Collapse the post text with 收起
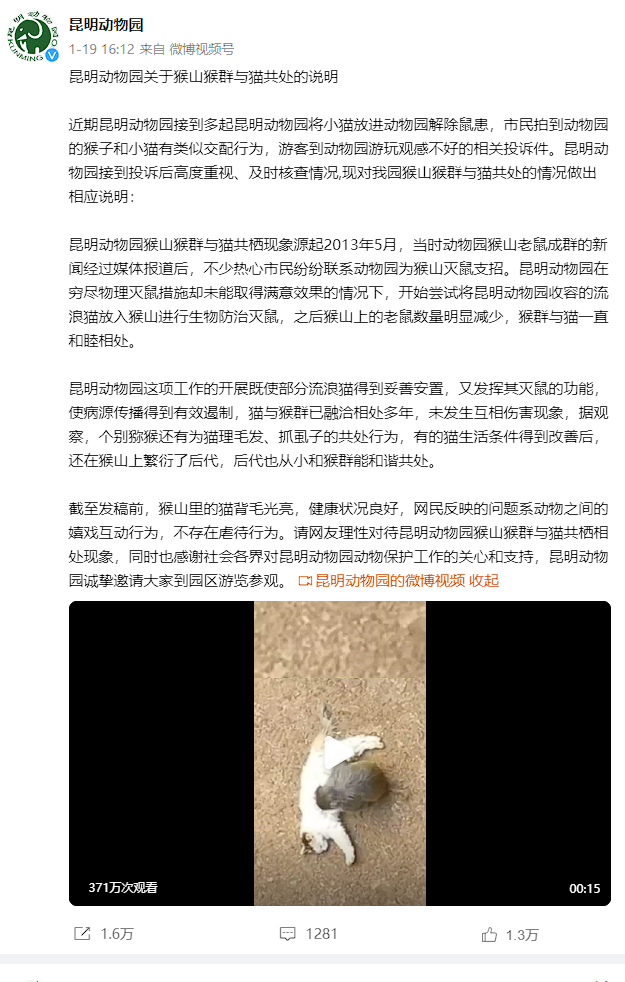This screenshot has width=625, height=982. pyautogui.click(x=484, y=580)
